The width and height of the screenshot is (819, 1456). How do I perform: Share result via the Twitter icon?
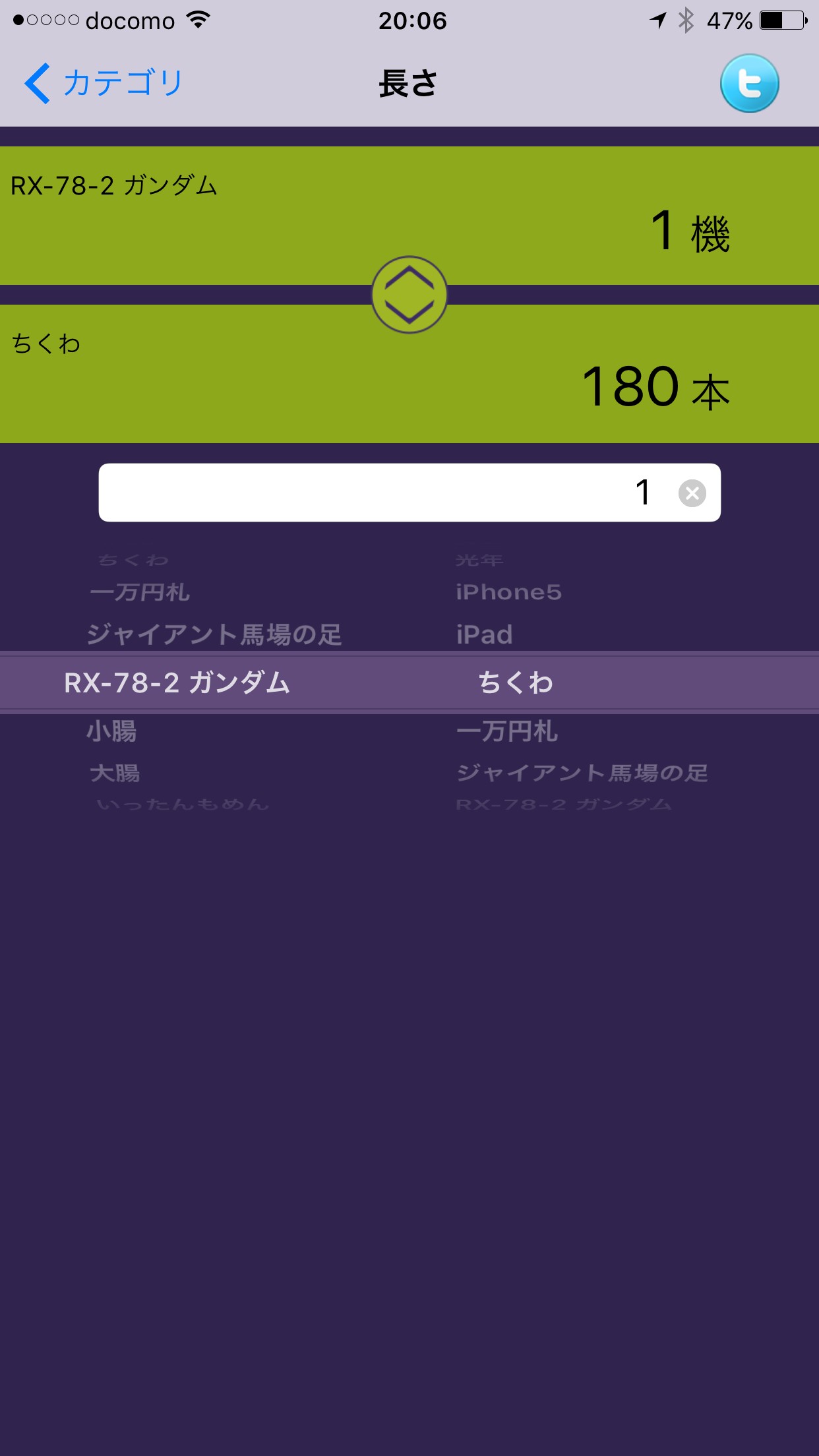tap(749, 84)
